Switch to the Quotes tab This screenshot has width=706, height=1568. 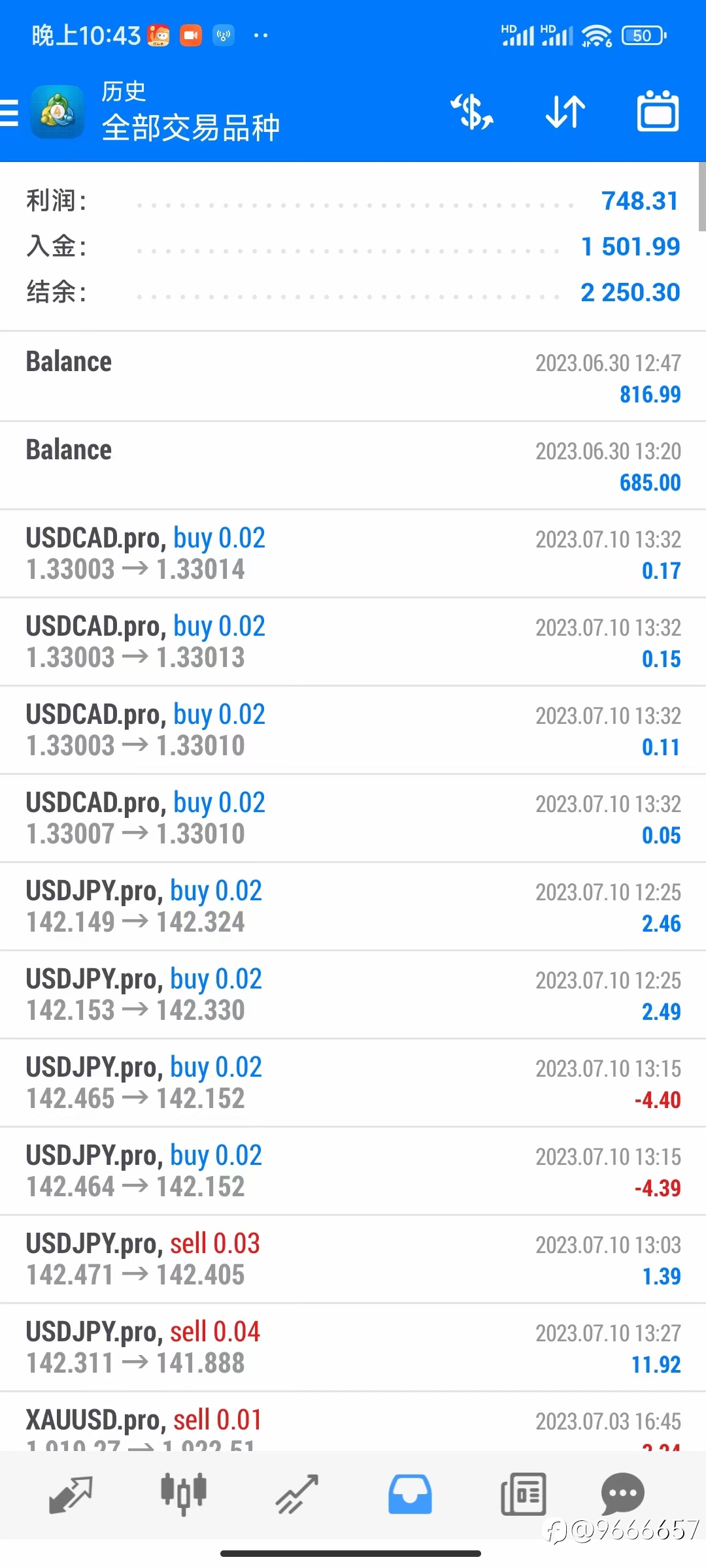[x=71, y=1495]
